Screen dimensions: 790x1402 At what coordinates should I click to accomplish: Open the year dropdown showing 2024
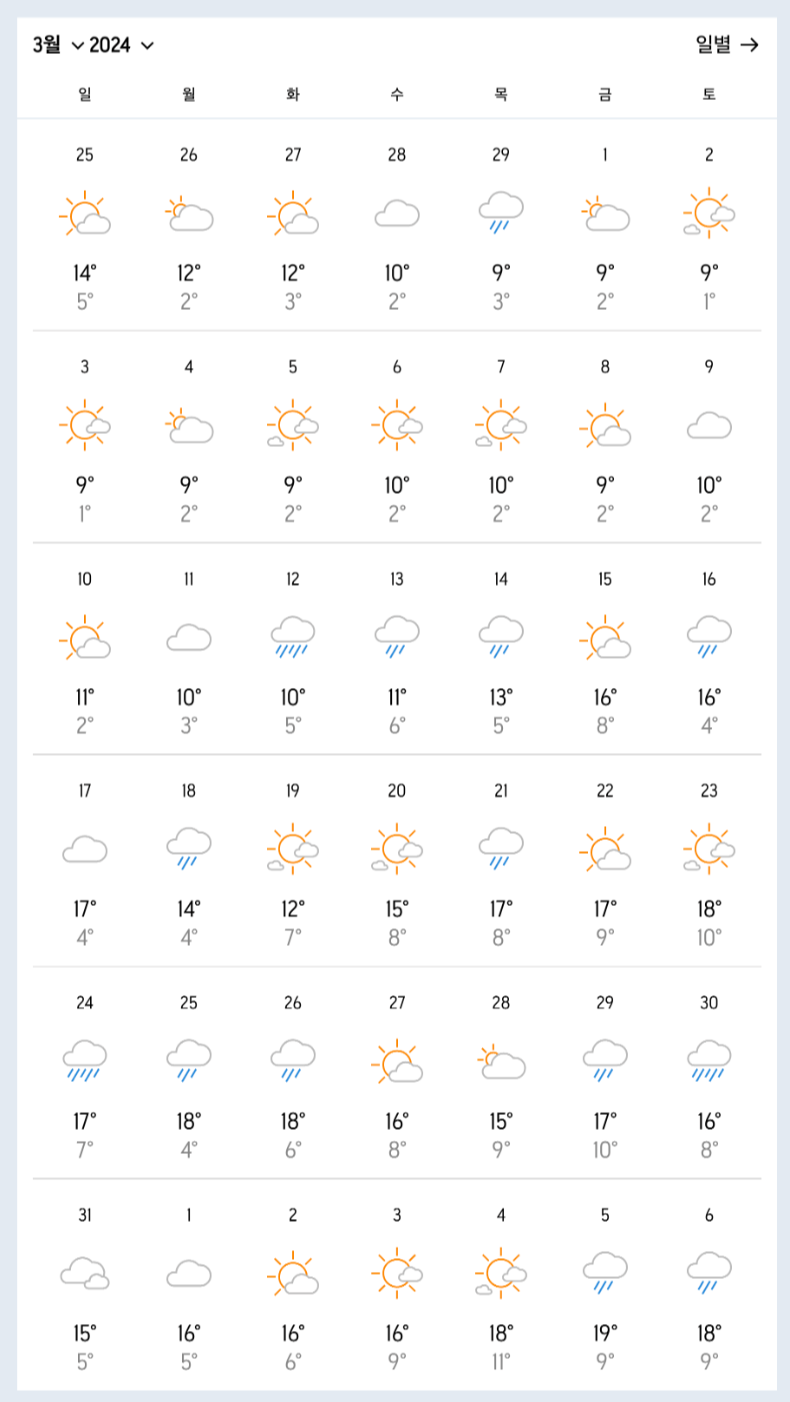[x=110, y=45]
